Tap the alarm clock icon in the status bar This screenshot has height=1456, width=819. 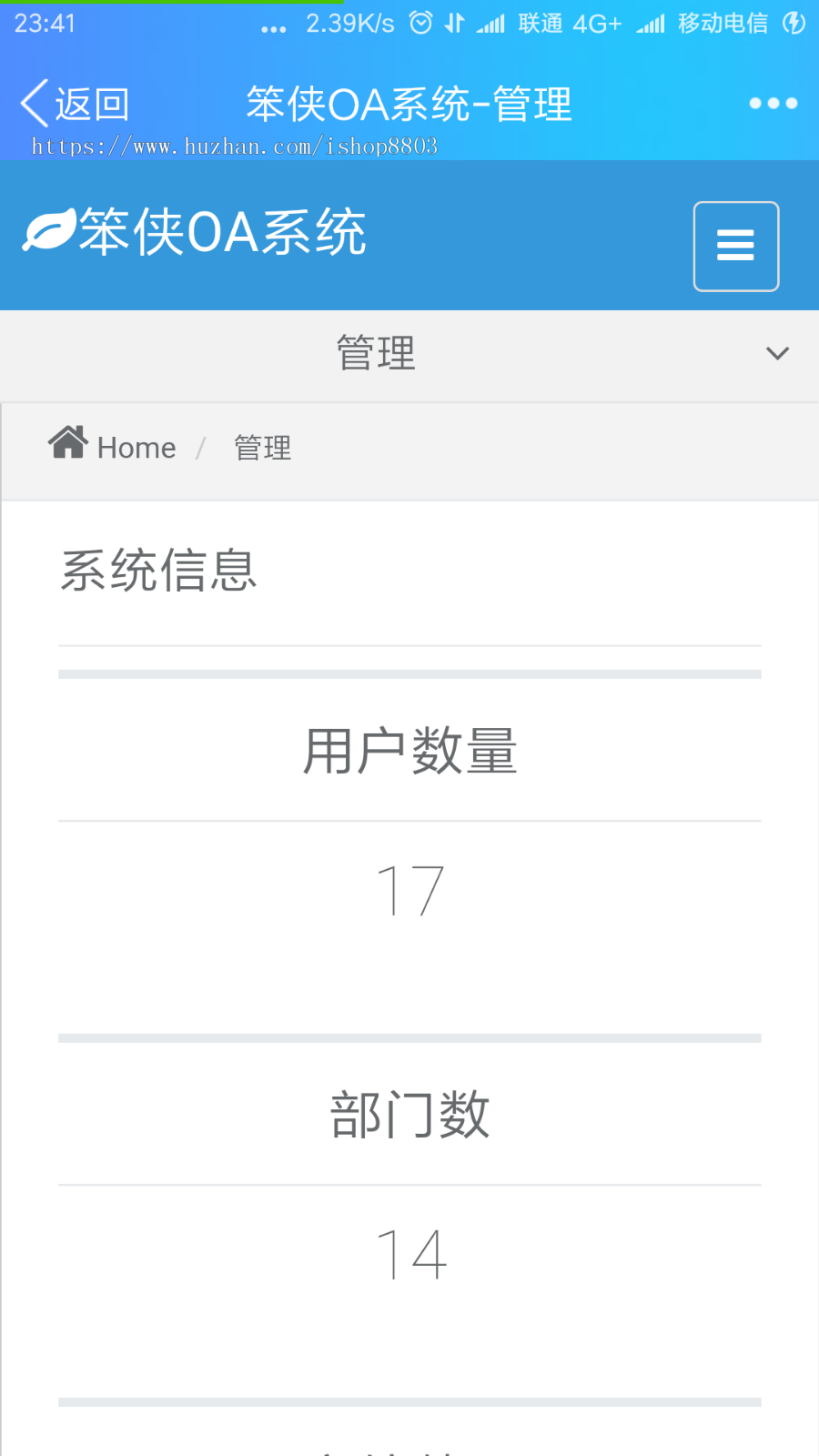click(x=420, y=22)
